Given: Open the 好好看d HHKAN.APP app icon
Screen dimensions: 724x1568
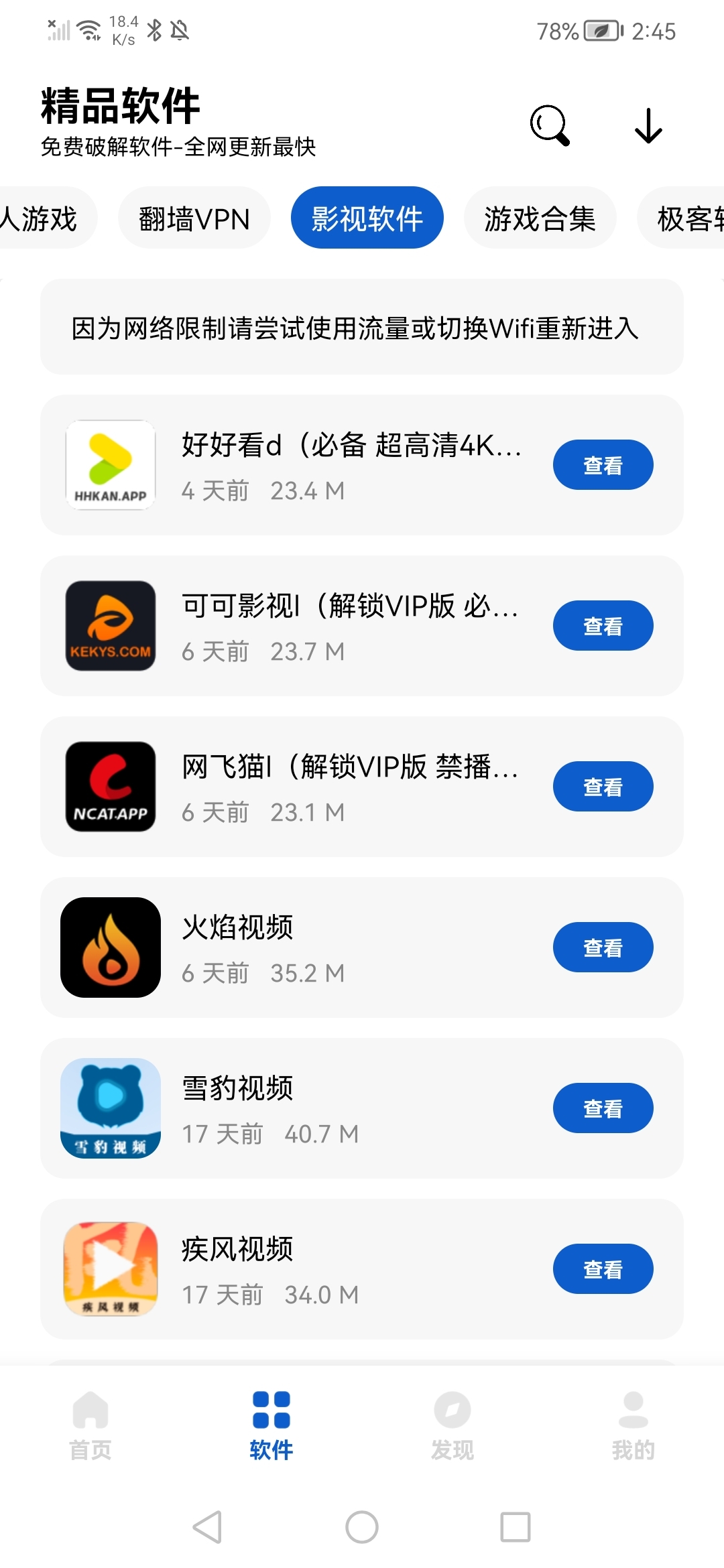Looking at the screenshot, I should click(110, 465).
